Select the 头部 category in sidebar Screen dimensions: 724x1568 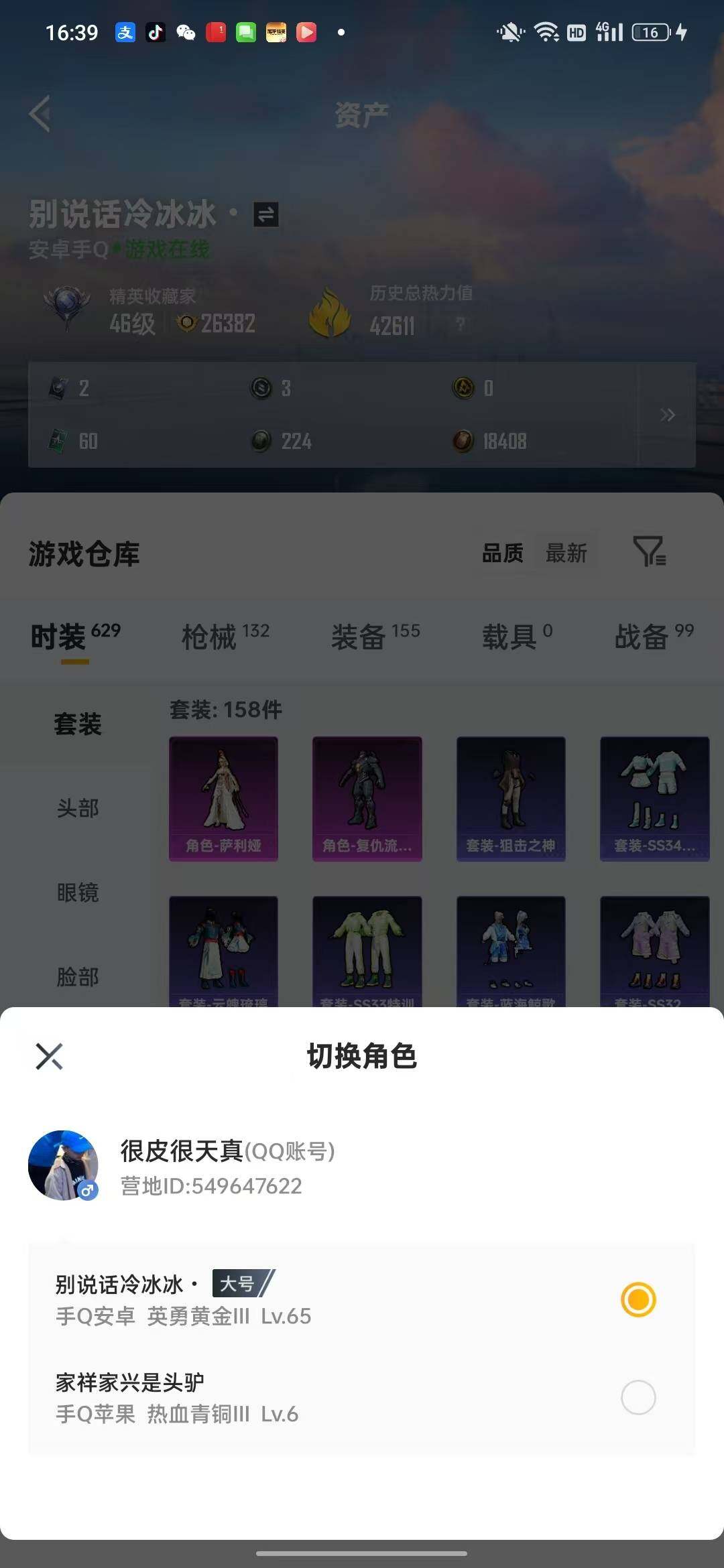(76, 809)
